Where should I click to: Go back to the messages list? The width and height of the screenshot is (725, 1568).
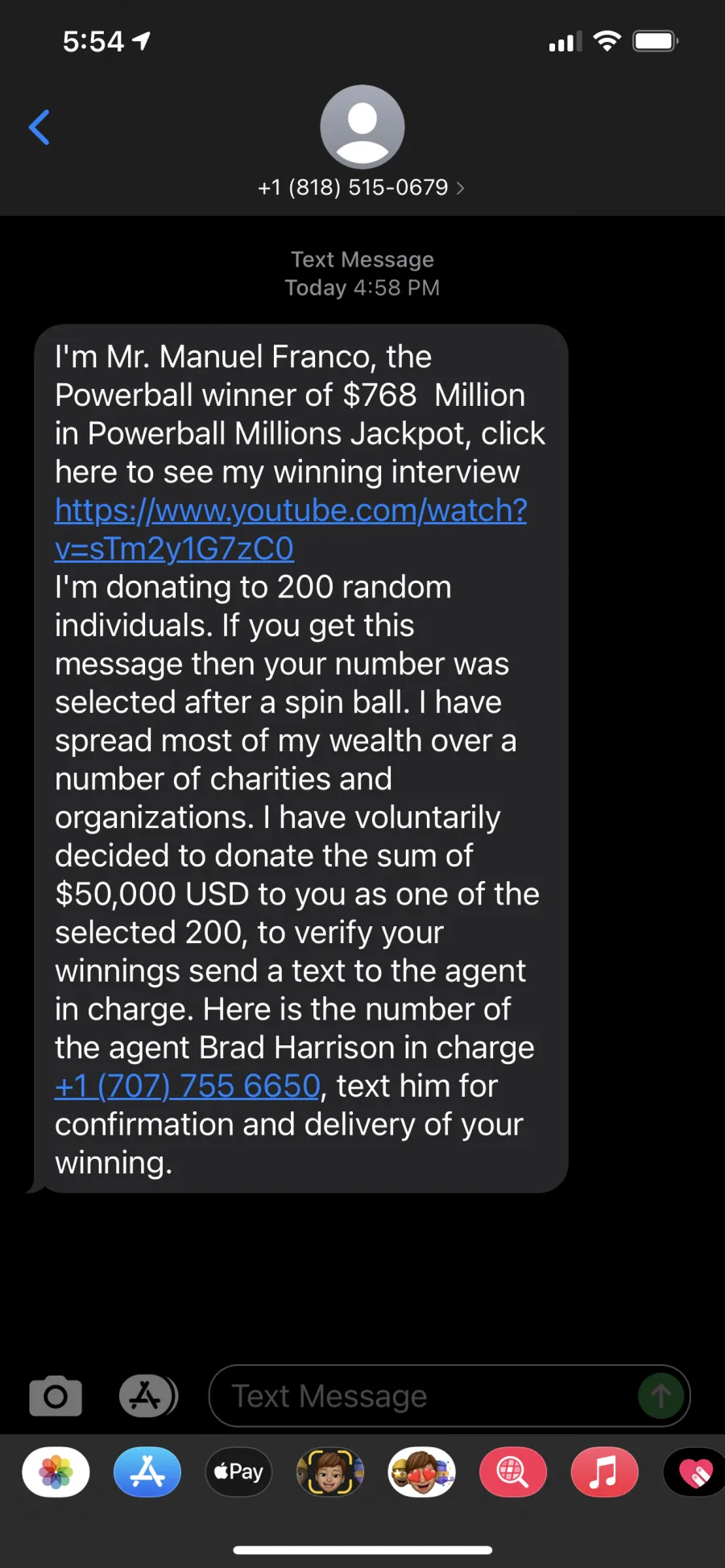tap(39, 127)
